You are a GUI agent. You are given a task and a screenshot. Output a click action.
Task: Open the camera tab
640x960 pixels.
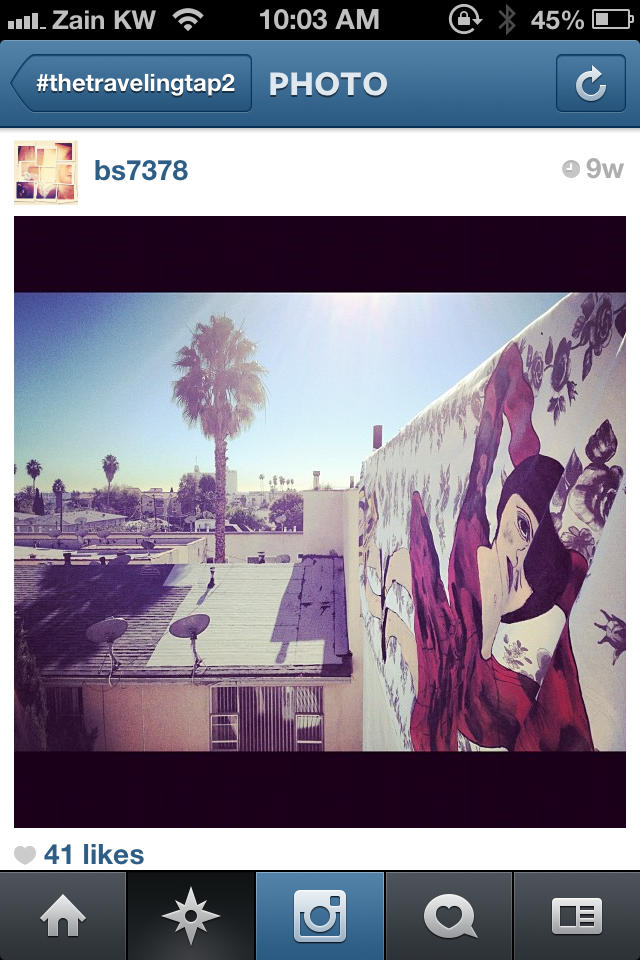[320, 916]
